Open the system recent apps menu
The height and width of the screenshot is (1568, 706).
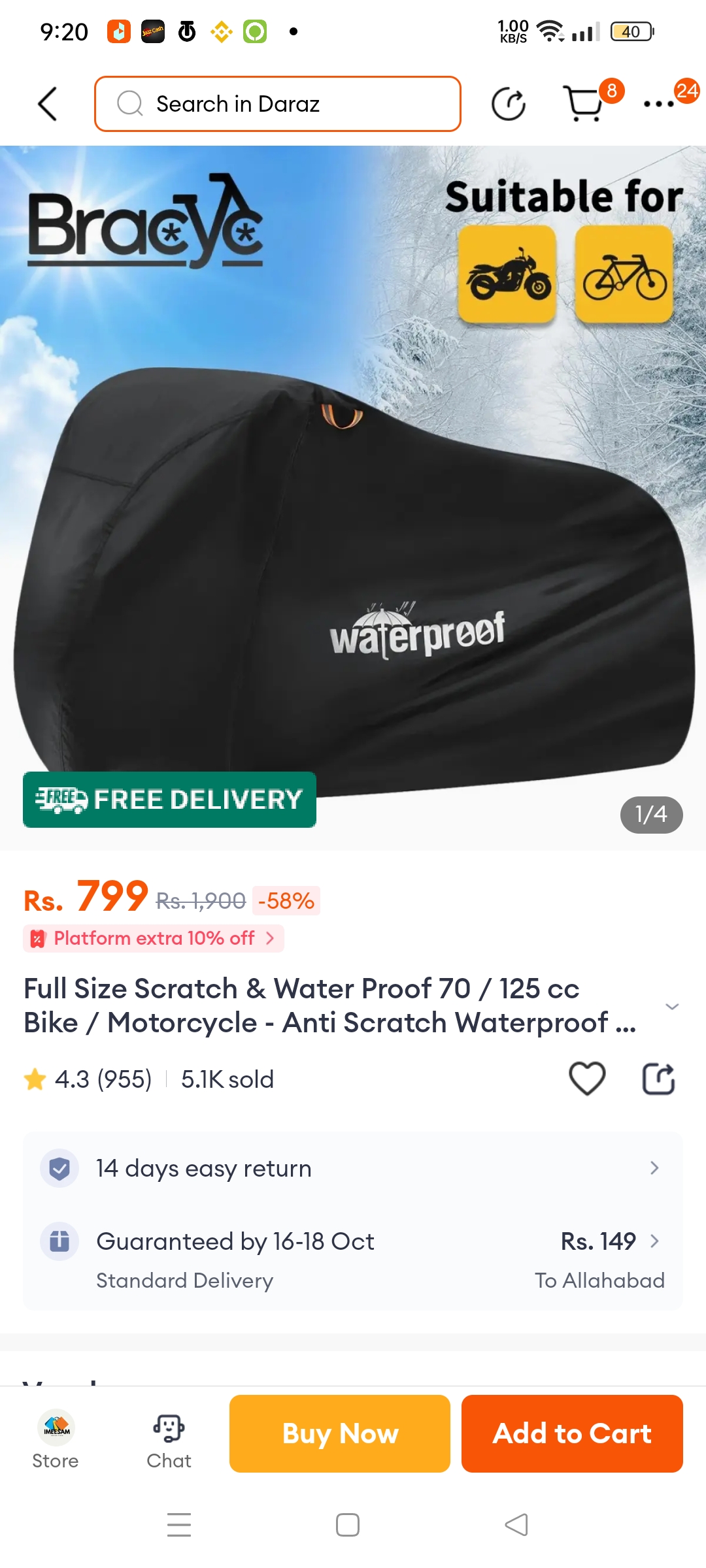point(179,1525)
